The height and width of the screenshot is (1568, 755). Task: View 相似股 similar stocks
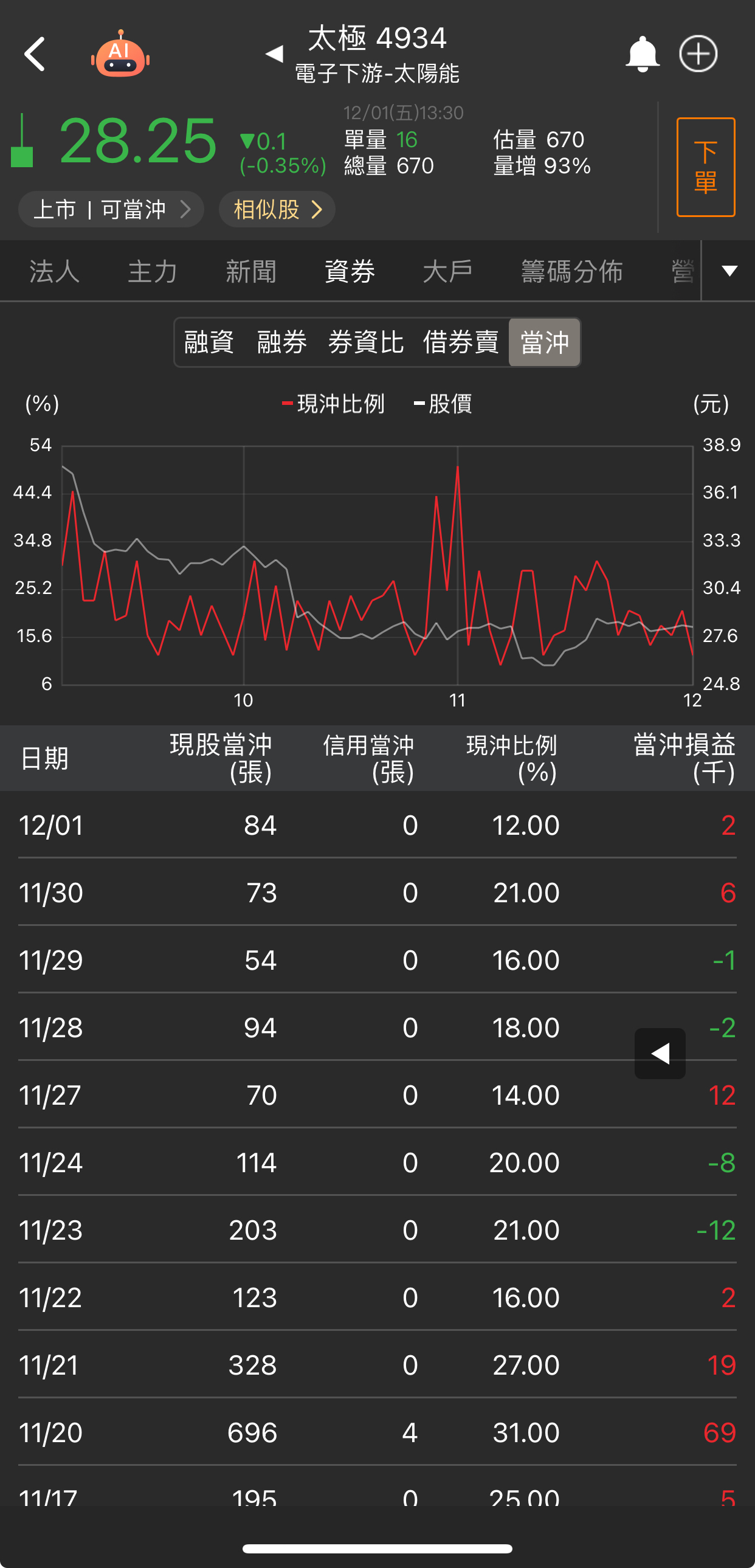click(277, 209)
